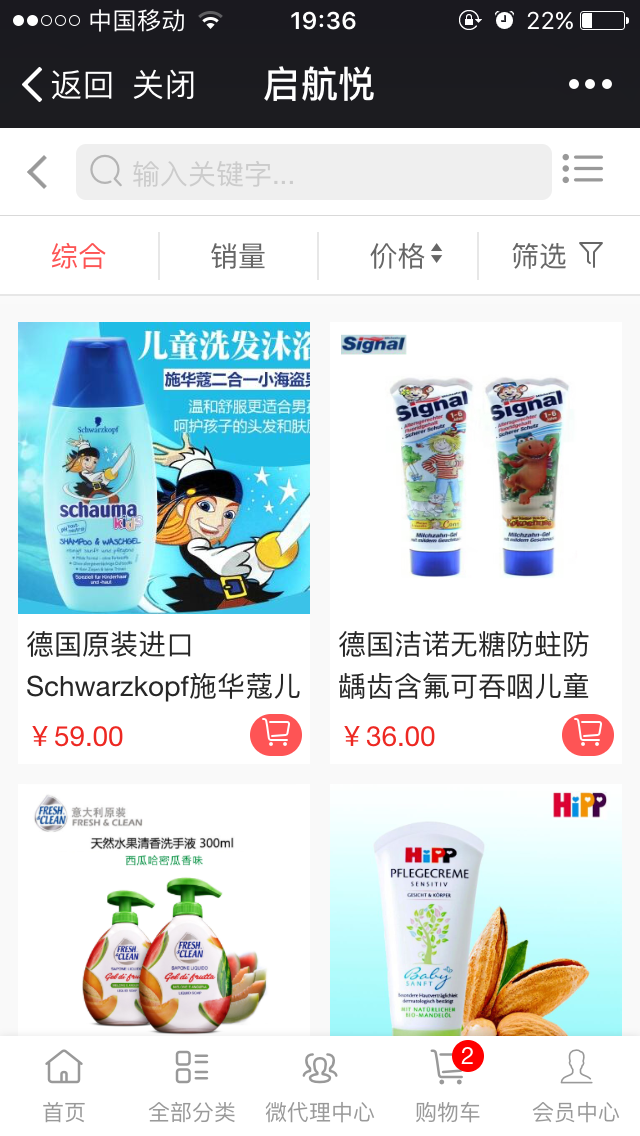The height and width of the screenshot is (1136, 640).
Task: Add the ¥36.00 toothpaste to cart
Action: 588,735
